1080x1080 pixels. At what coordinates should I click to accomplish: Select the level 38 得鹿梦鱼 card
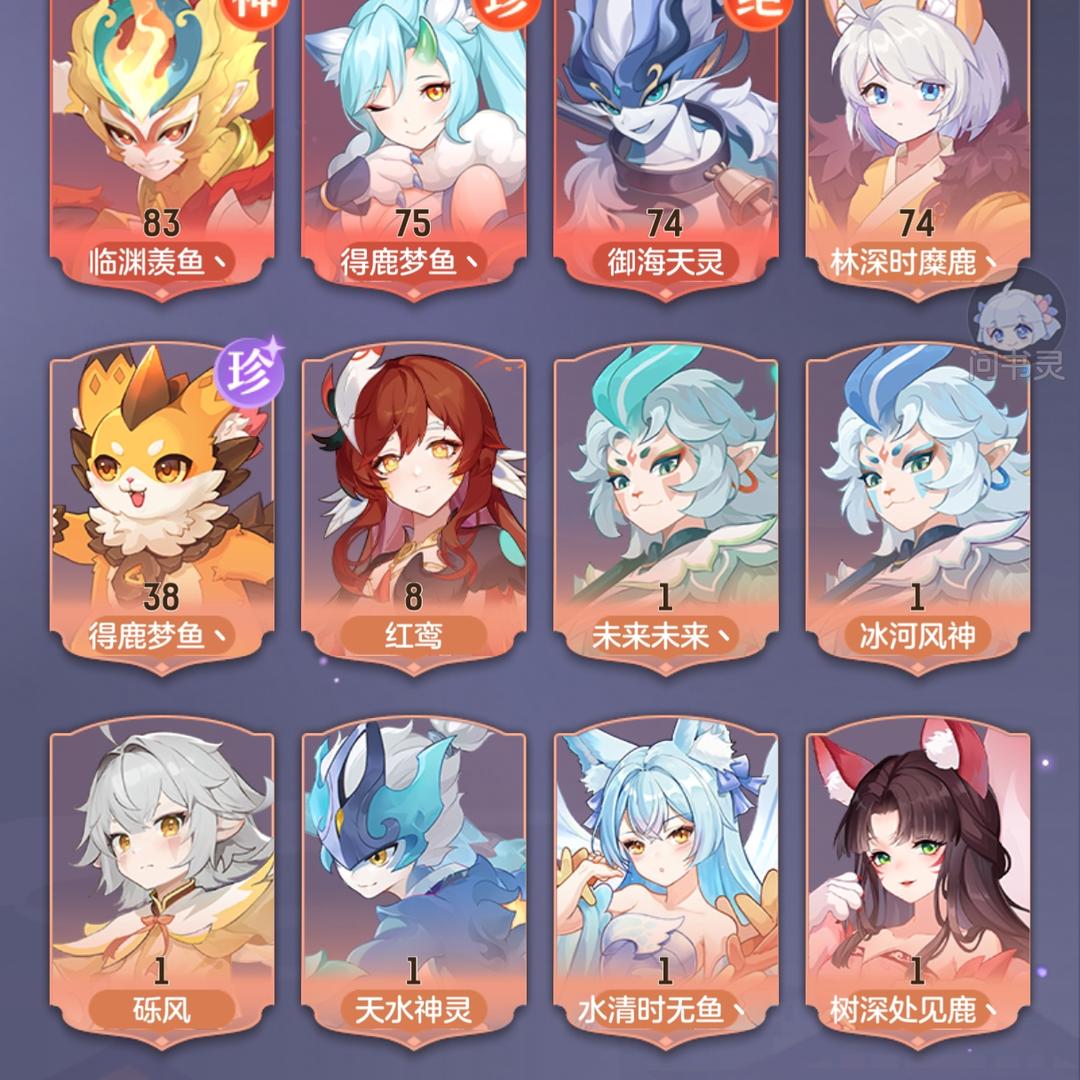(161, 500)
